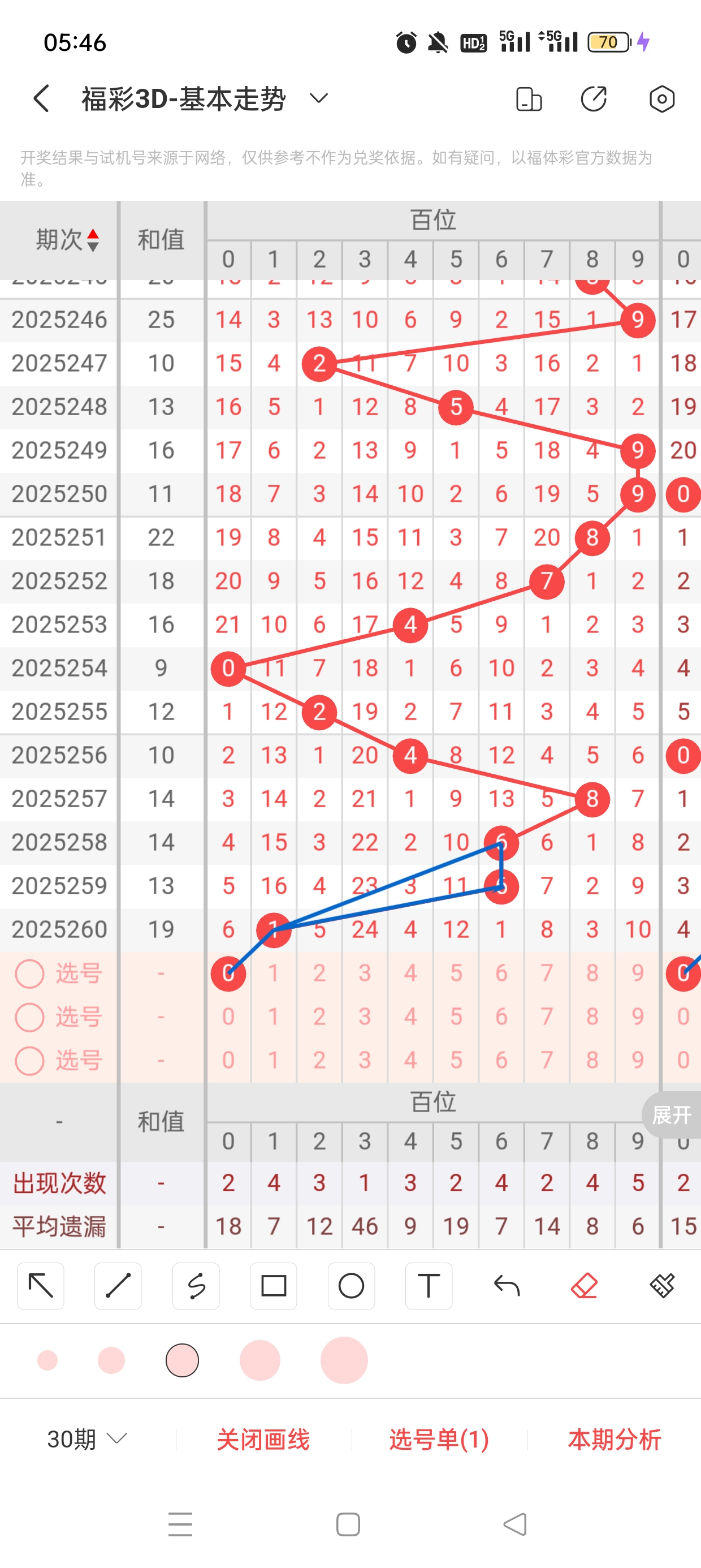Tap the screen layout icon in the header
Screen dimensions: 701x1568
pyautogui.click(x=528, y=99)
